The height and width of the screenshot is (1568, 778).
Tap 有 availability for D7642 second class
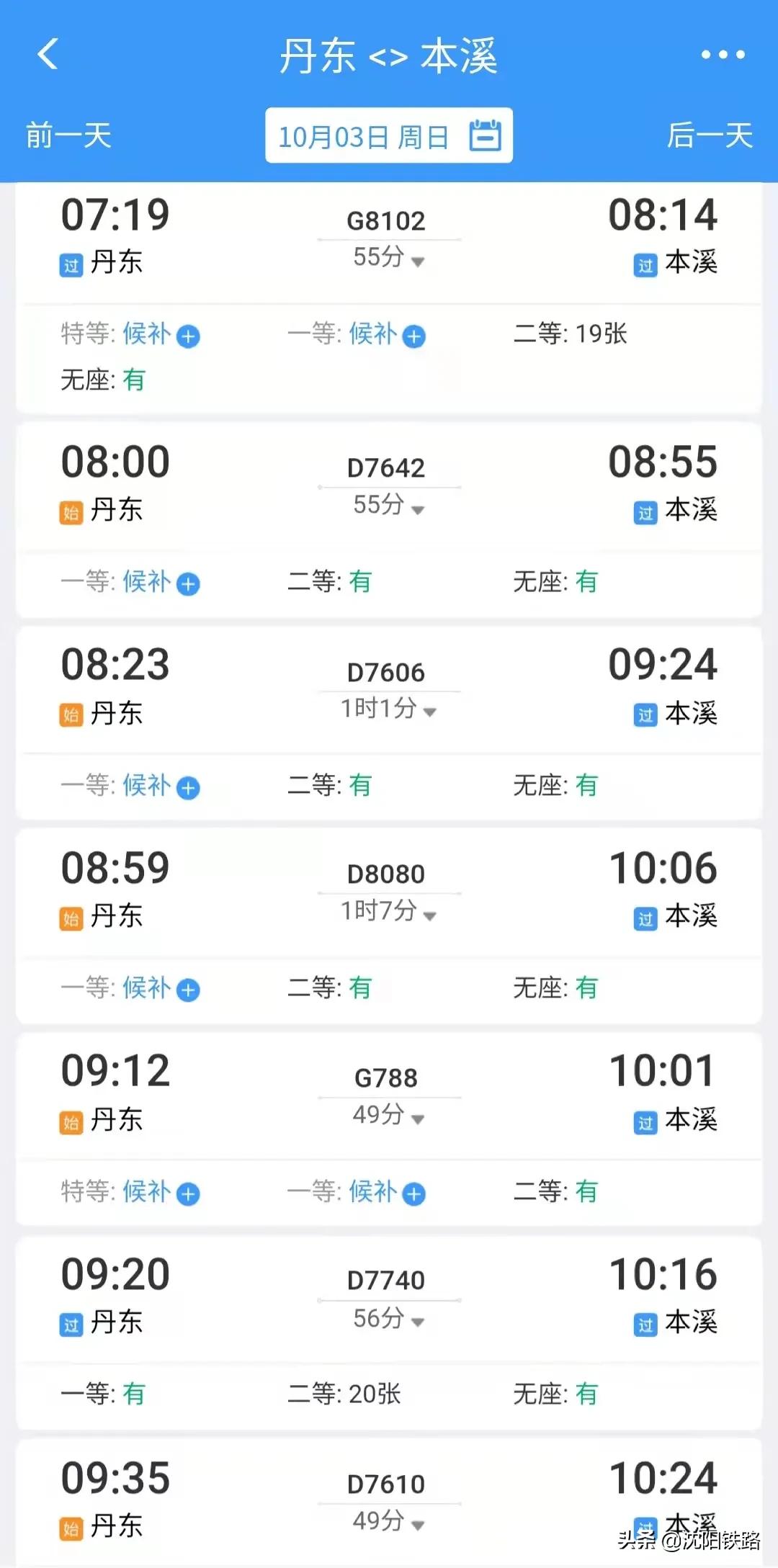tap(362, 583)
